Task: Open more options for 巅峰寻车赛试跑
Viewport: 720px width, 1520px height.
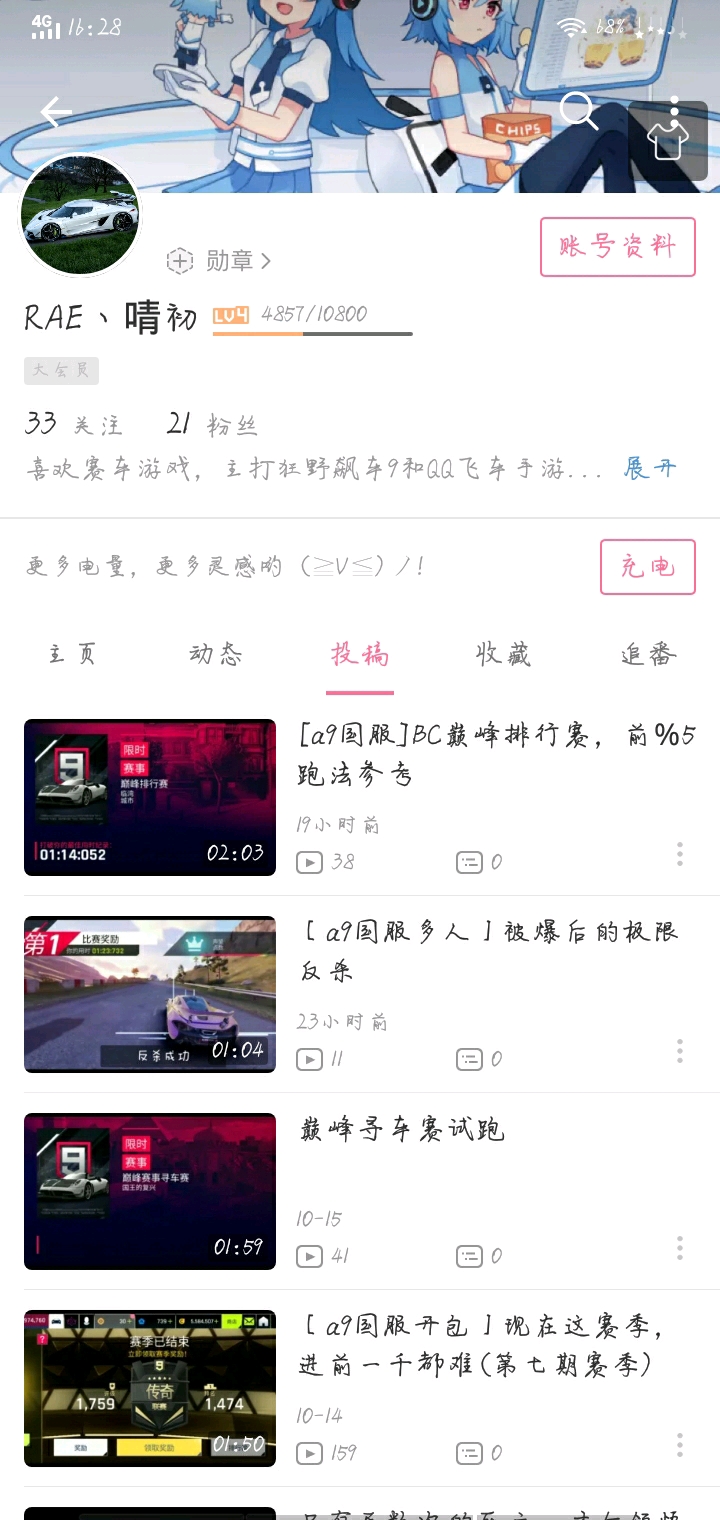Action: 680,1247
